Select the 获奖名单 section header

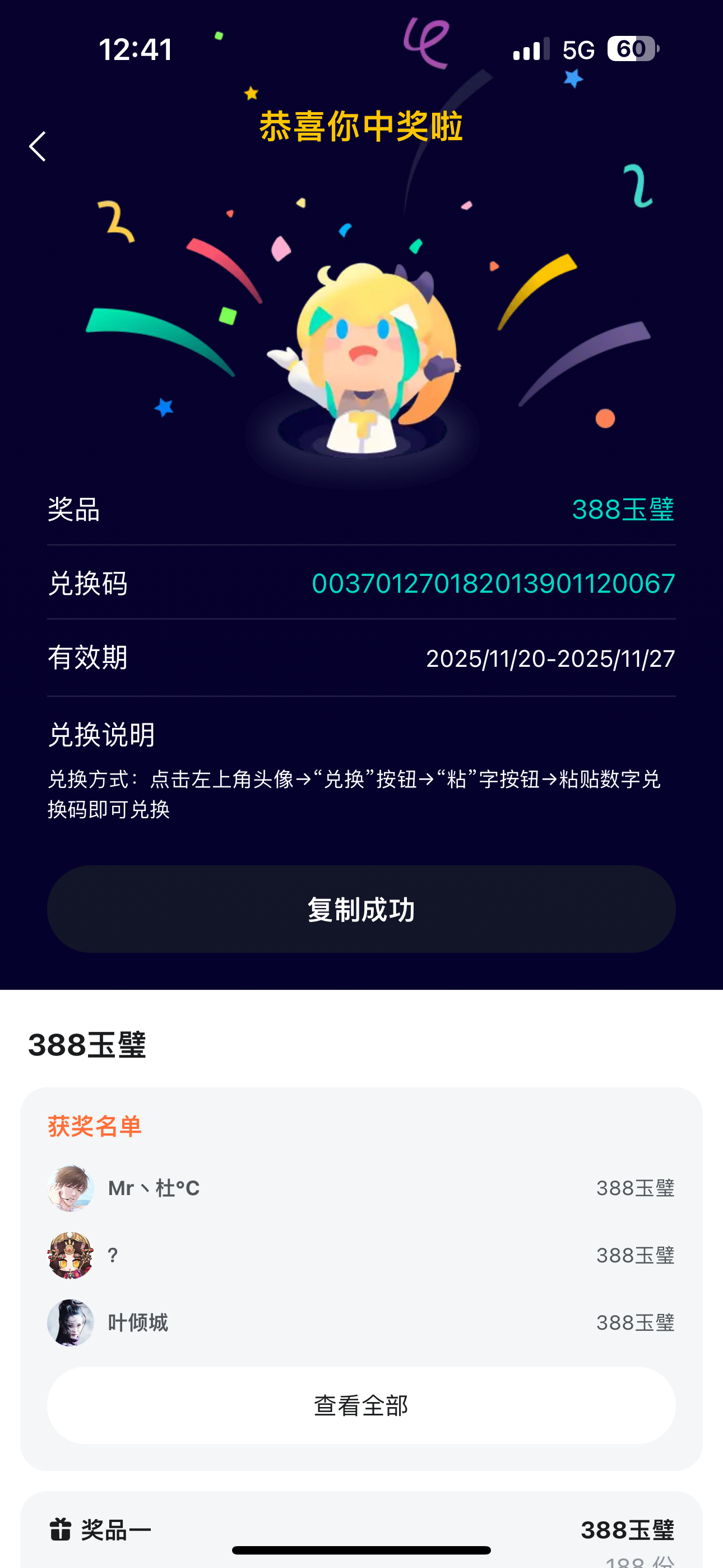(94, 1126)
